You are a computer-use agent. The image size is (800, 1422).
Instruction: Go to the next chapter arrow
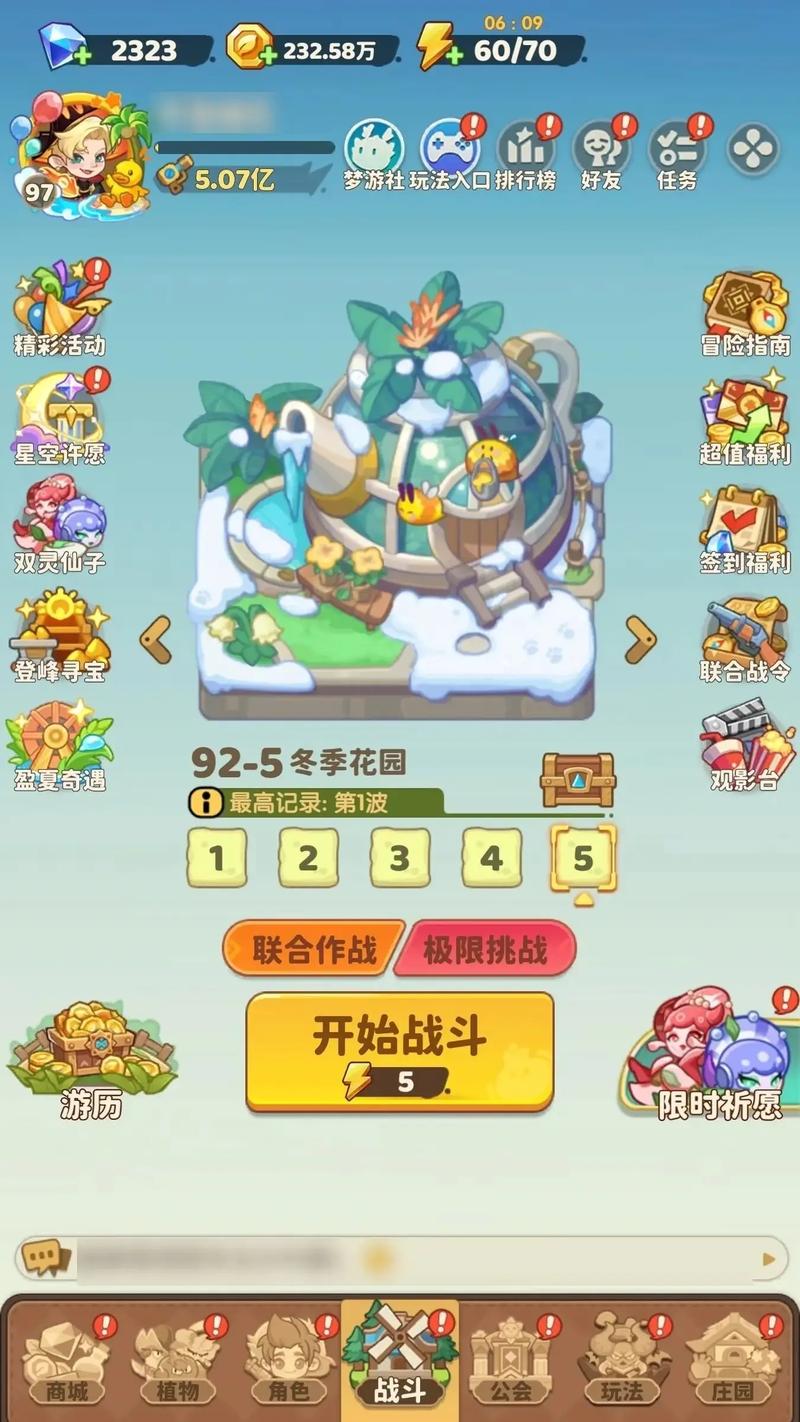point(640,639)
